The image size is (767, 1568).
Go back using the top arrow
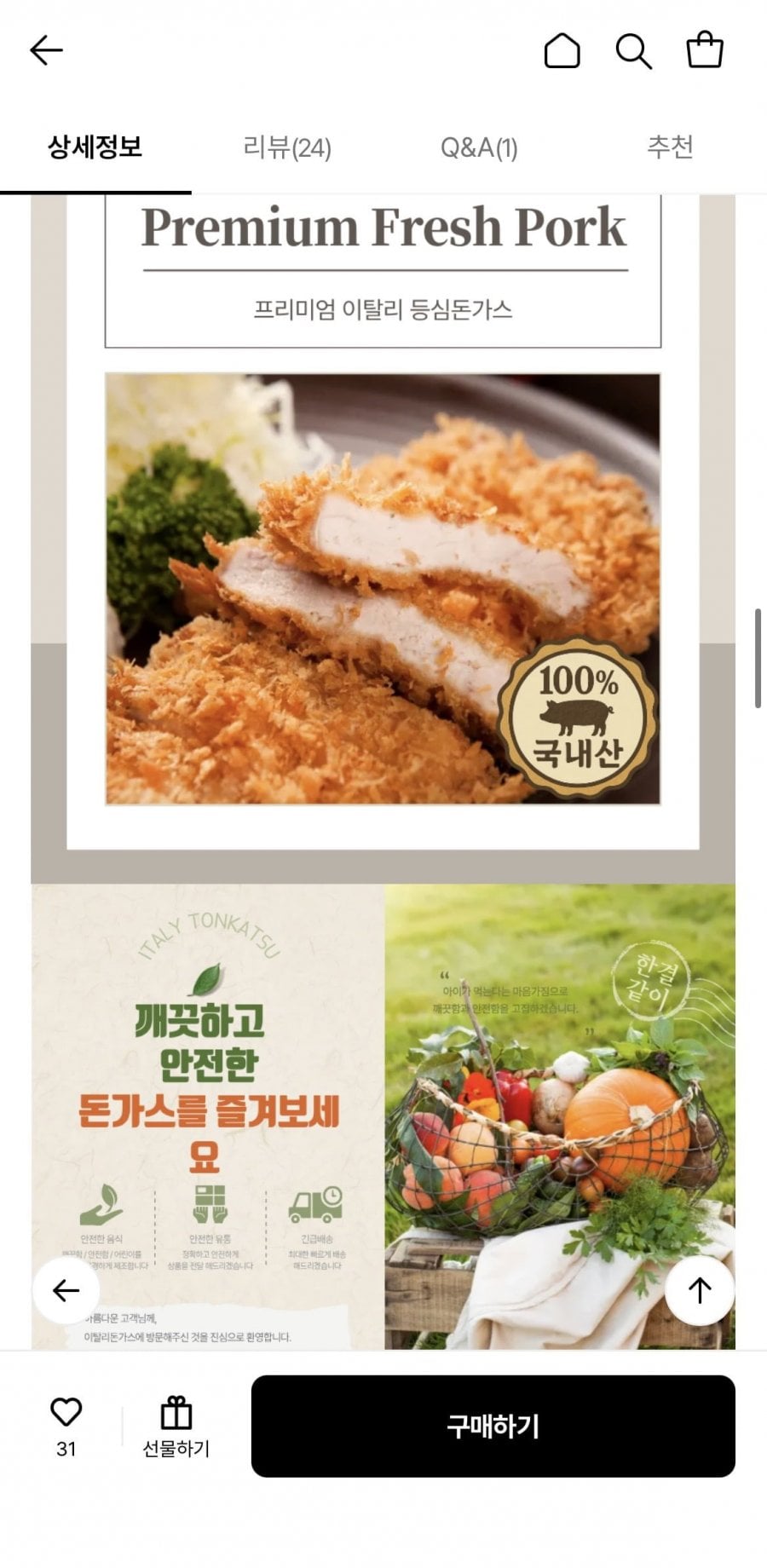click(x=46, y=51)
